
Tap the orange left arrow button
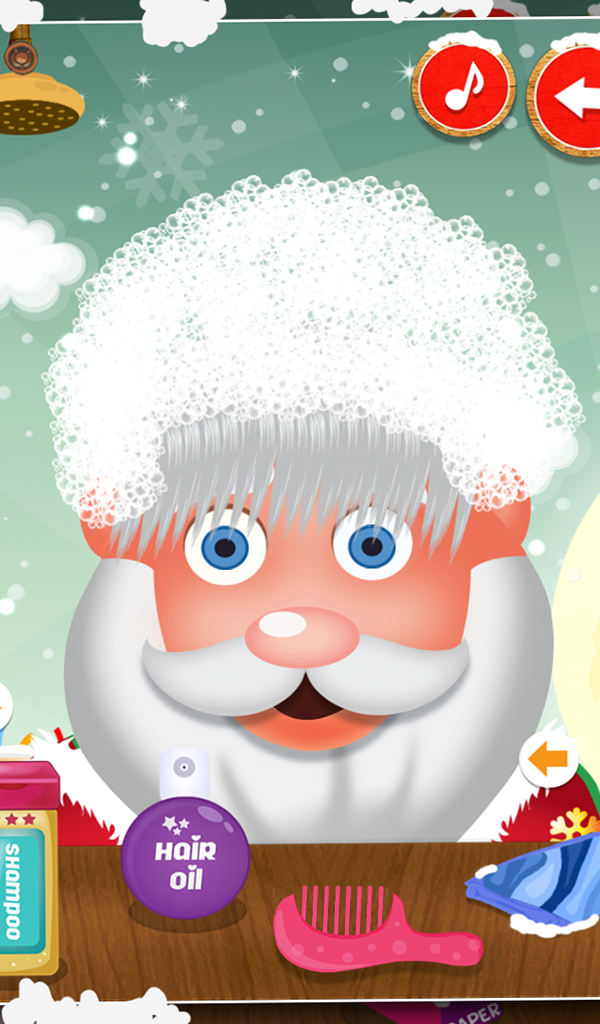[x=548, y=760]
